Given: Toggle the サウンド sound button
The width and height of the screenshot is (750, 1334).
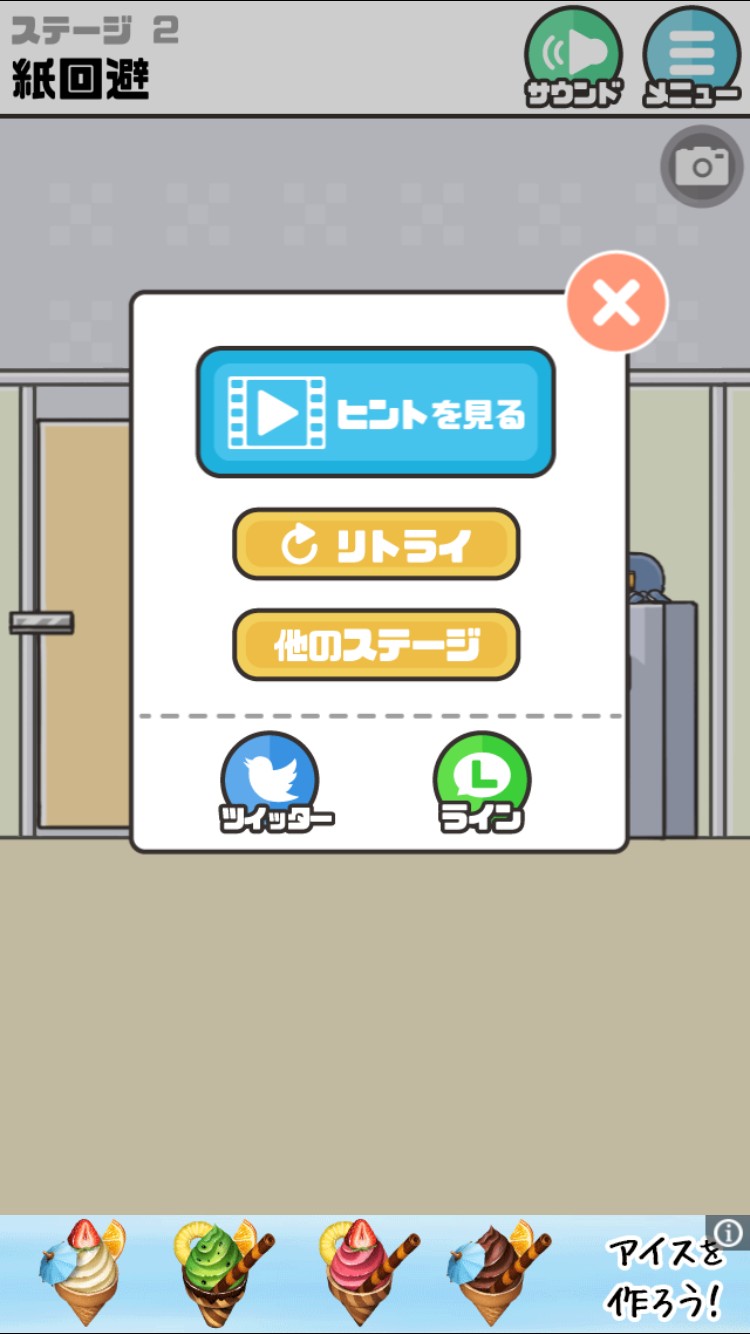Looking at the screenshot, I should (574, 56).
